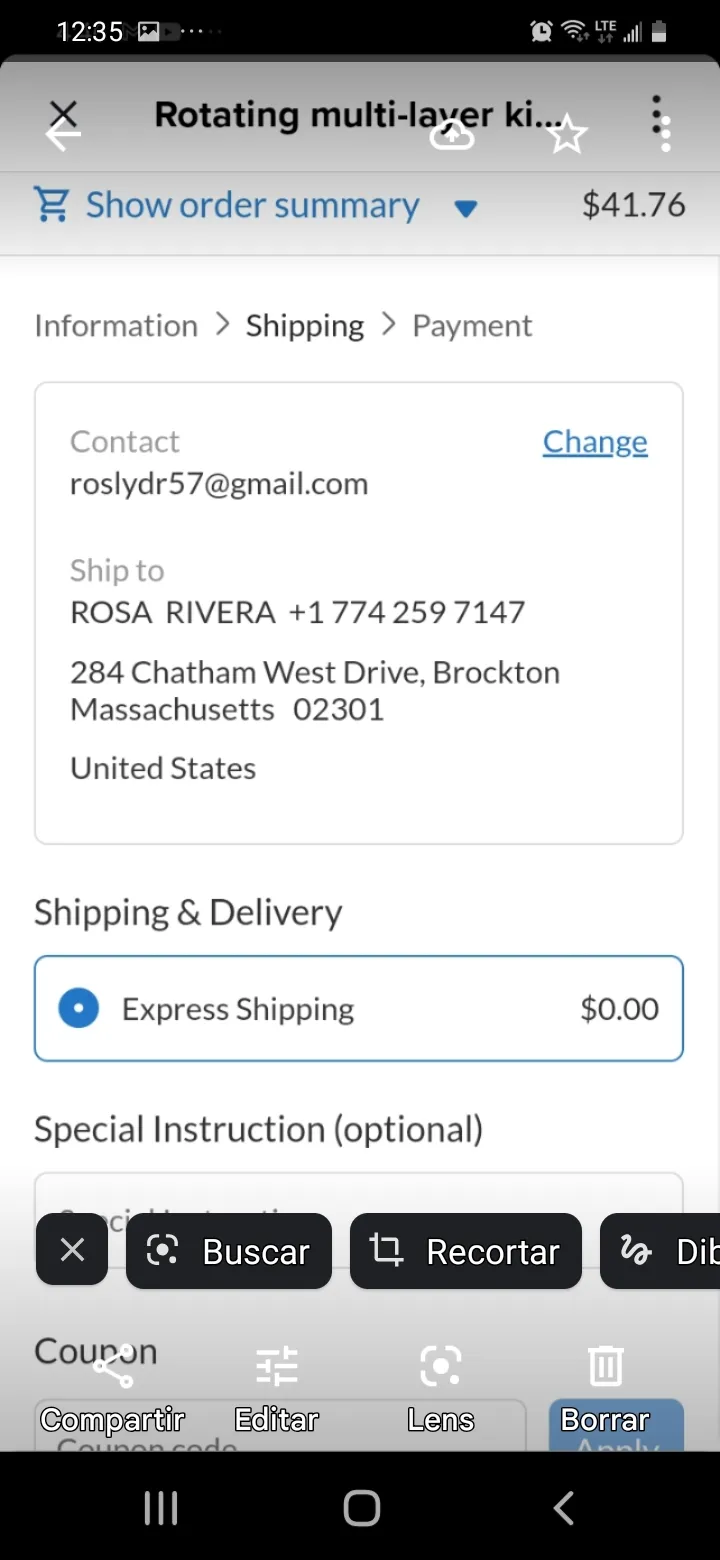Tap the cloud backup icon

[452, 135]
